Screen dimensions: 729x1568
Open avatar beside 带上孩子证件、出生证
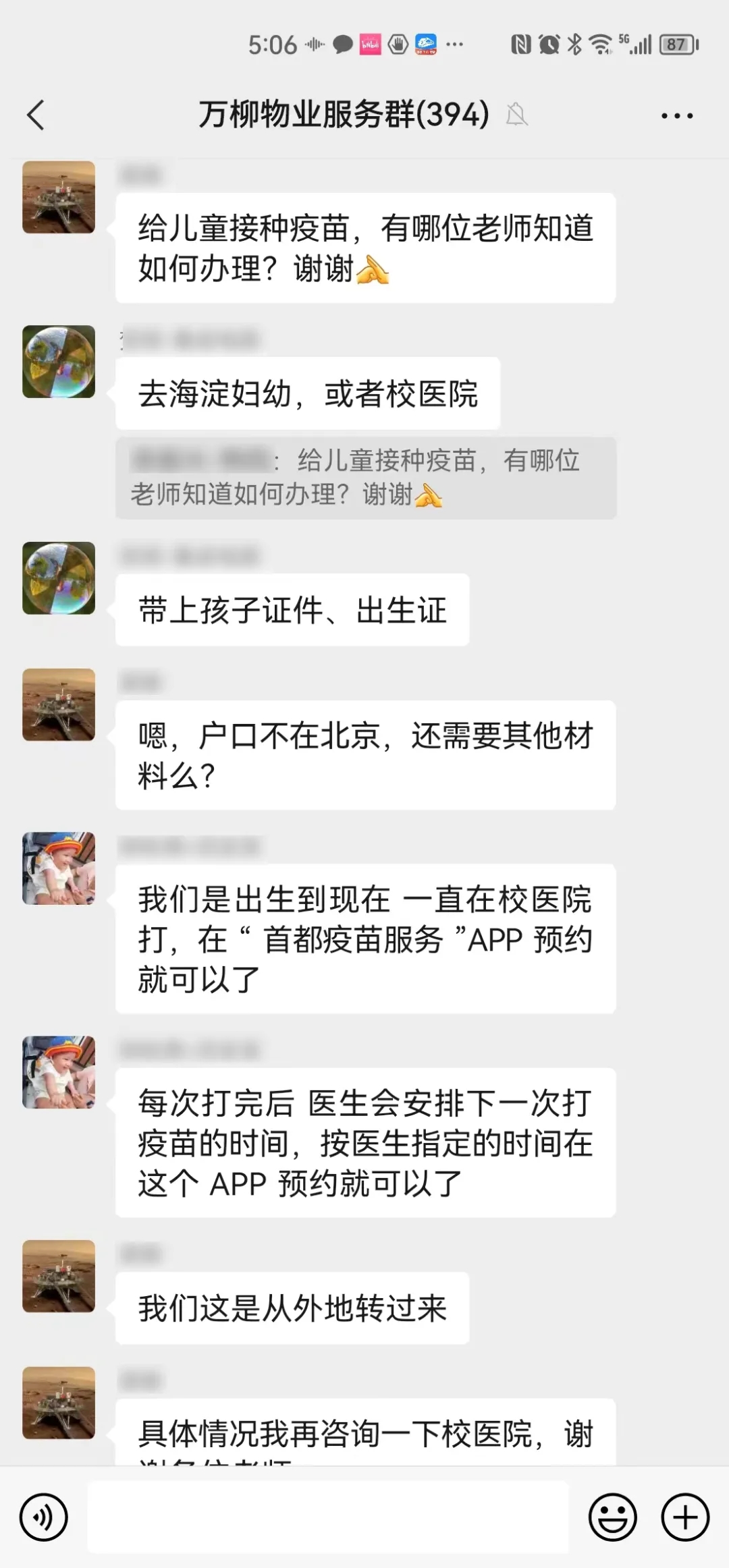pyautogui.click(x=59, y=578)
